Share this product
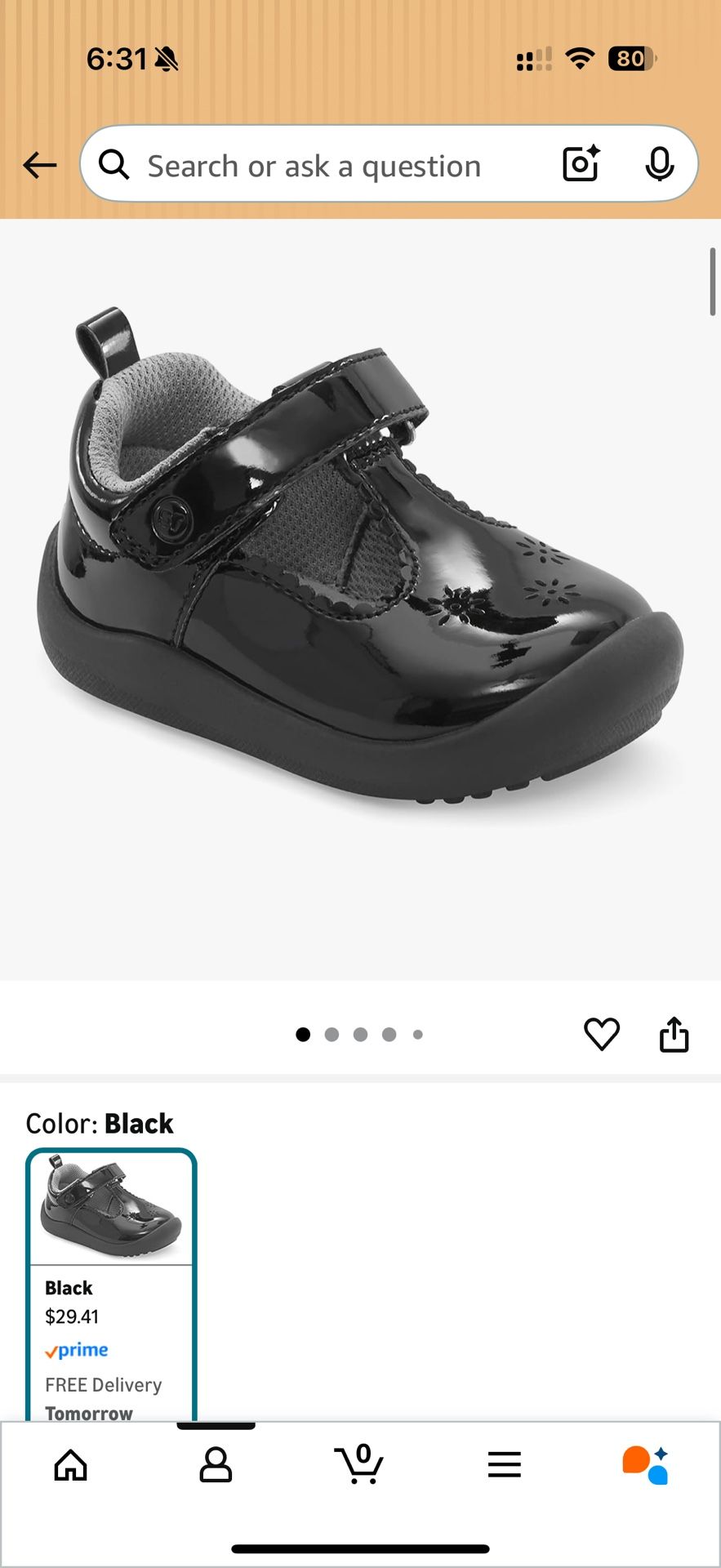Screen dimensions: 721x1568 674,1034
